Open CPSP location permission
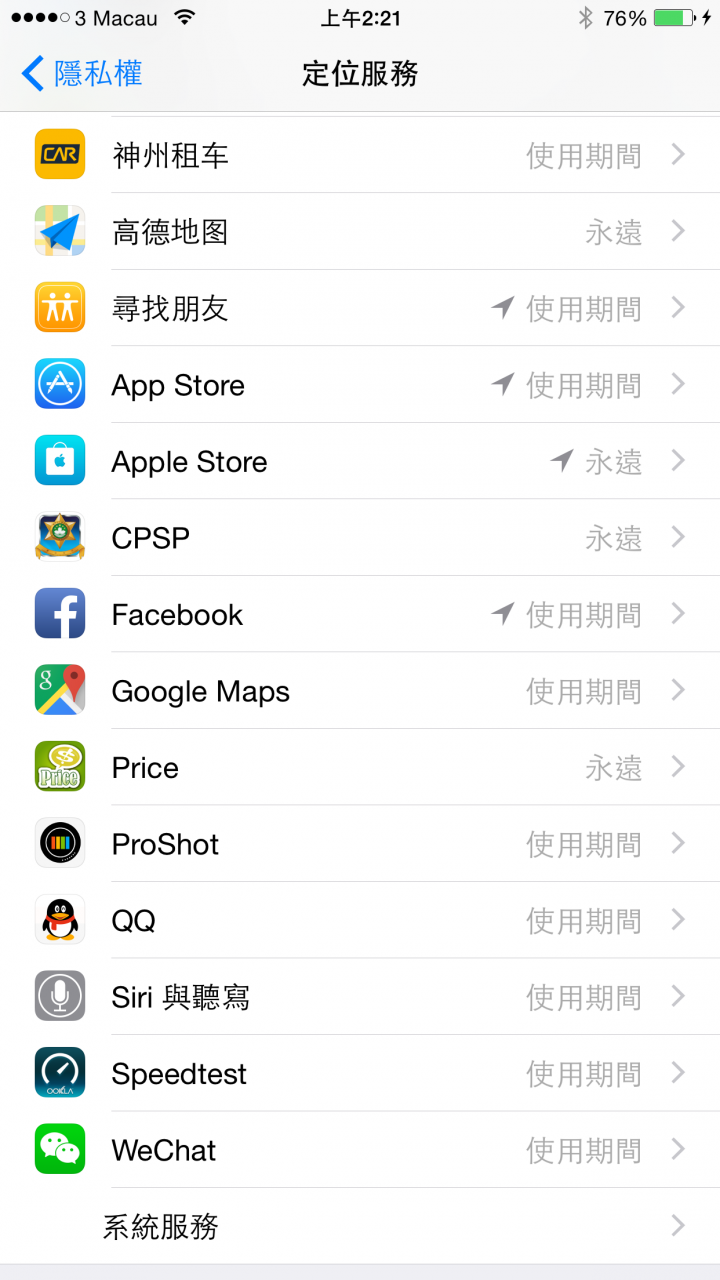The image size is (720, 1280). pyautogui.click(x=360, y=538)
